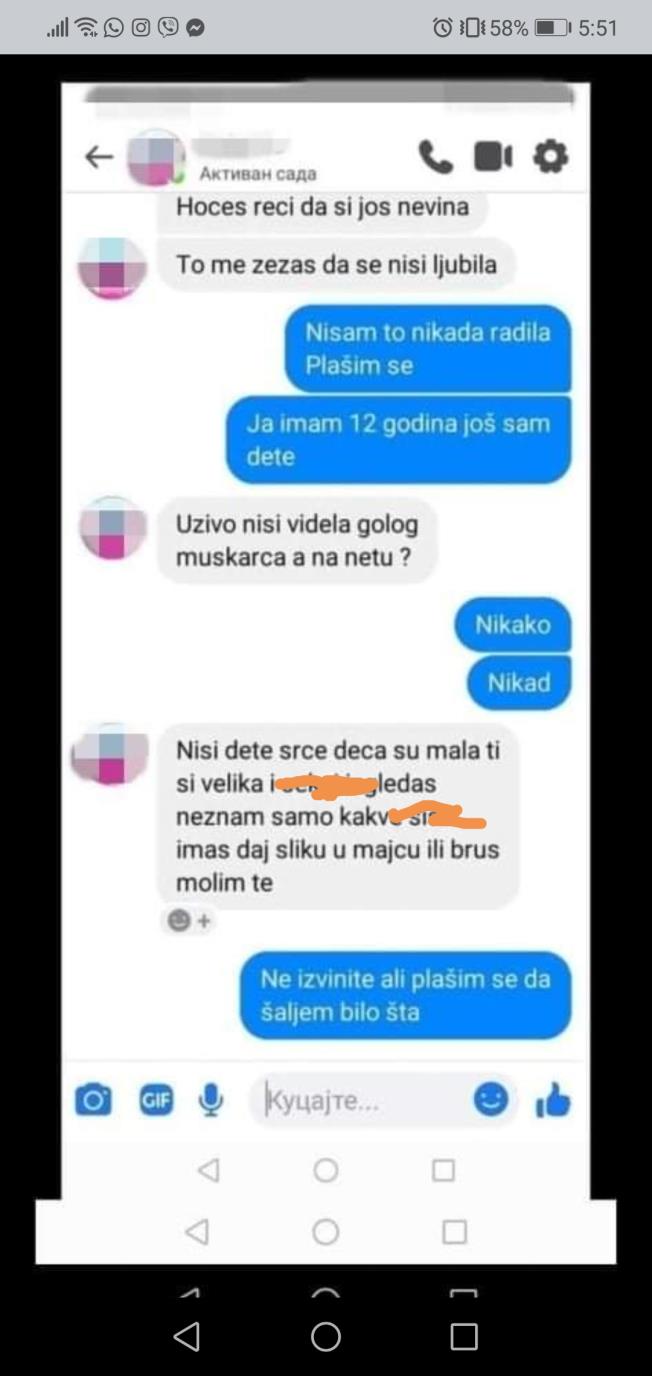
Task: Return to the home screen
Action: click(326, 1336)
